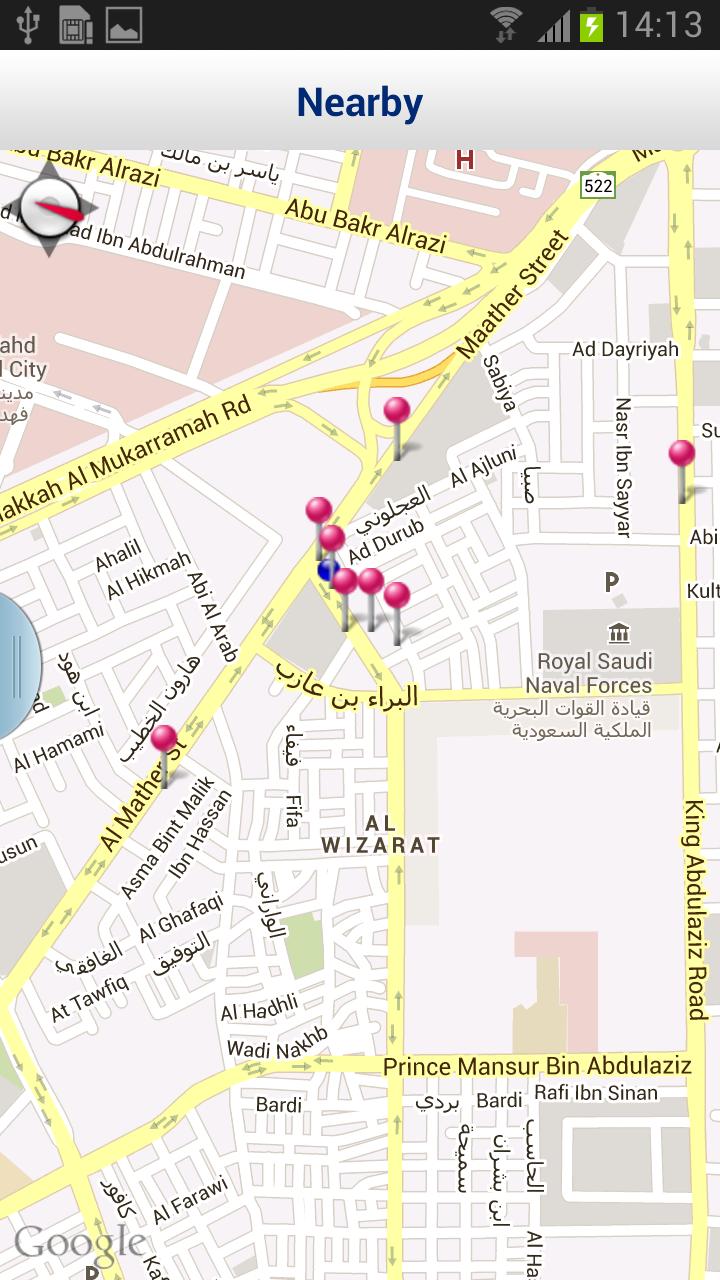720x1280 pixels.
Task: Open the blue side panel handle
Action: click(x=16, y=665)
